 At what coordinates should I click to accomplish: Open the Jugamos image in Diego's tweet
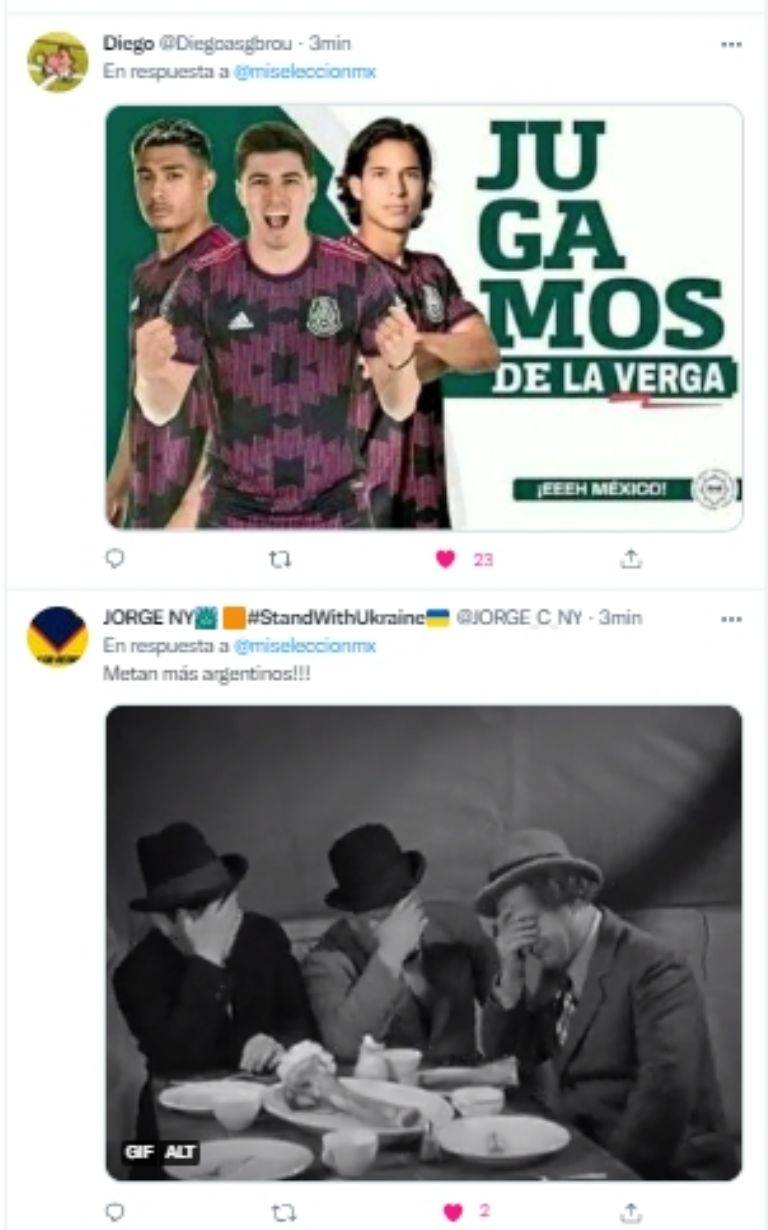coord(424,317)
